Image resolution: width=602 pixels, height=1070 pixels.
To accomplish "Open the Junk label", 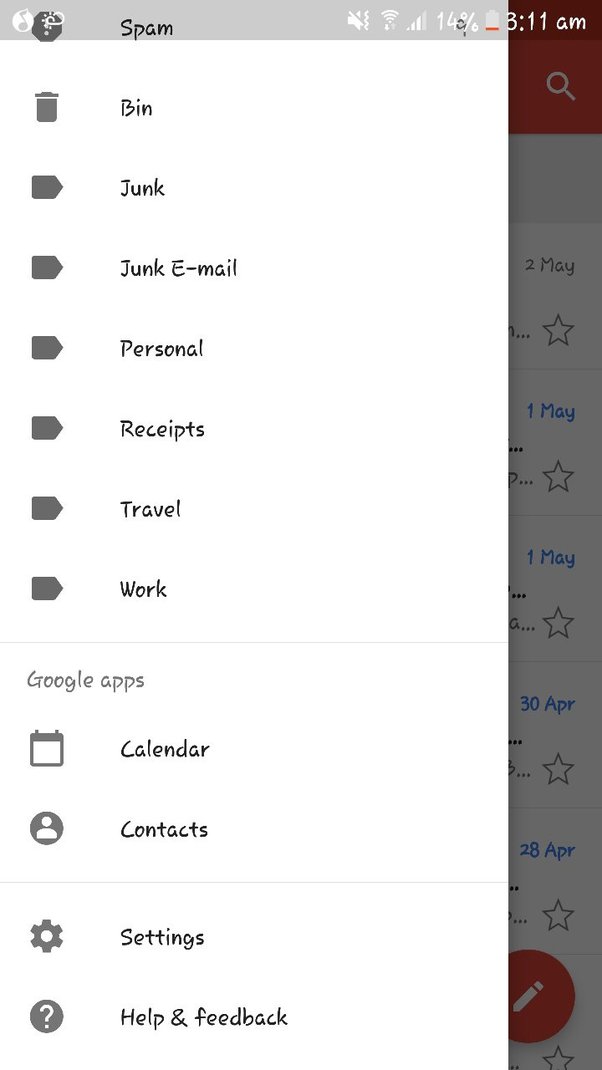I will click(x=142, y=188).
